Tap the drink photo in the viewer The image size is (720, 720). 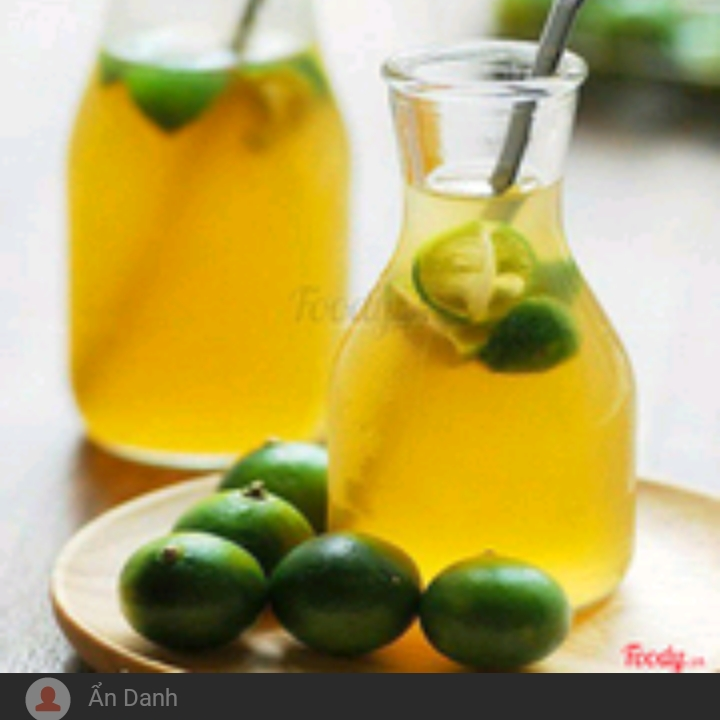point(360,336)
